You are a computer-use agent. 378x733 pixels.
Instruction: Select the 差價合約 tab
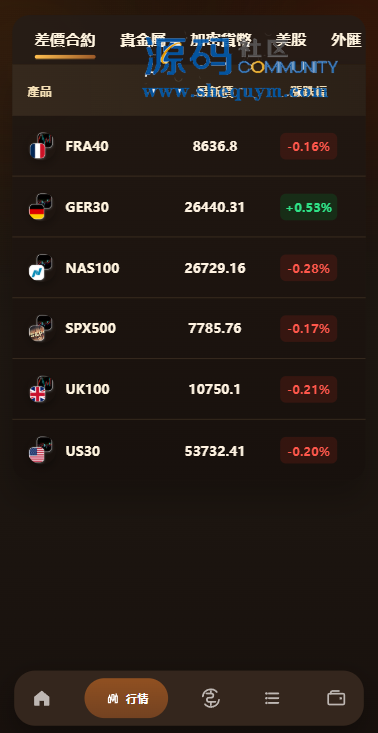point(65,41)
